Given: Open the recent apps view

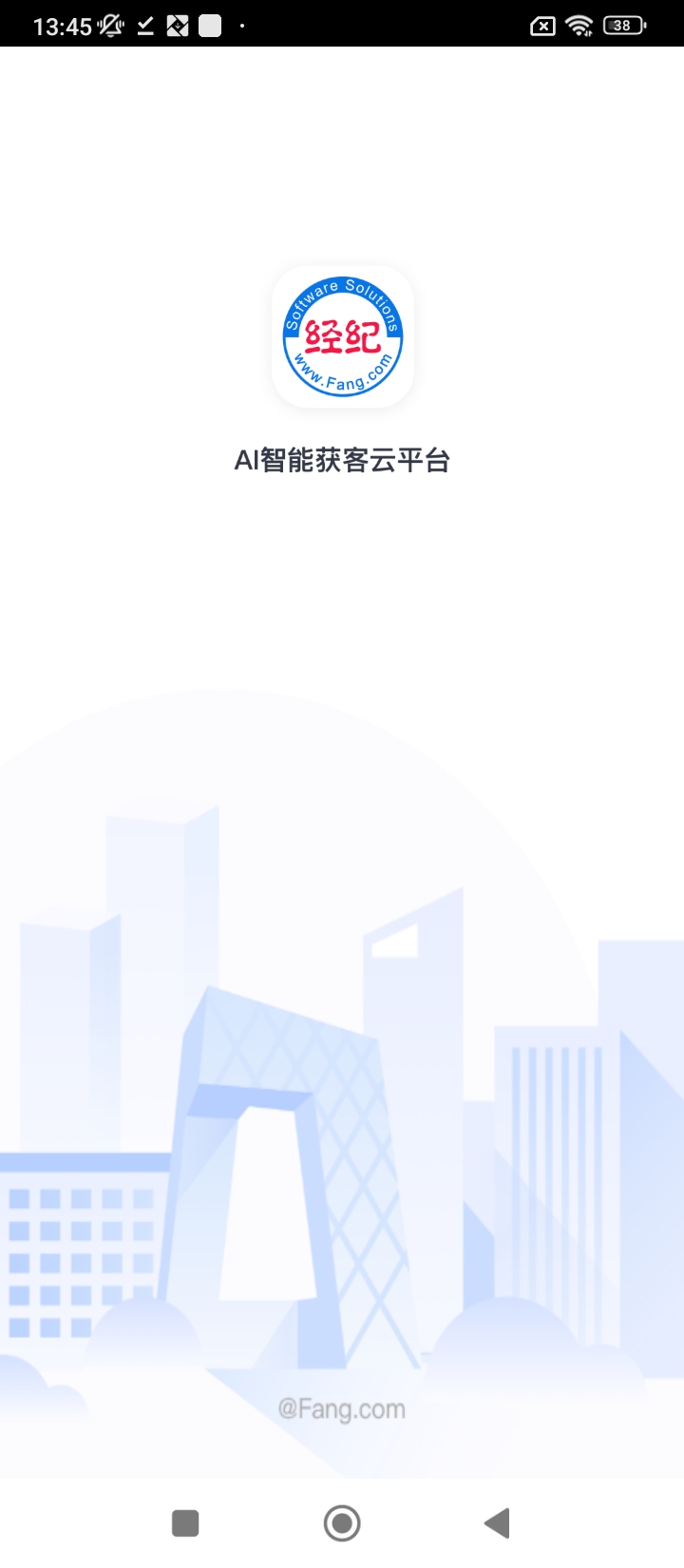Looking at the screenshot, I should 185,1522.
